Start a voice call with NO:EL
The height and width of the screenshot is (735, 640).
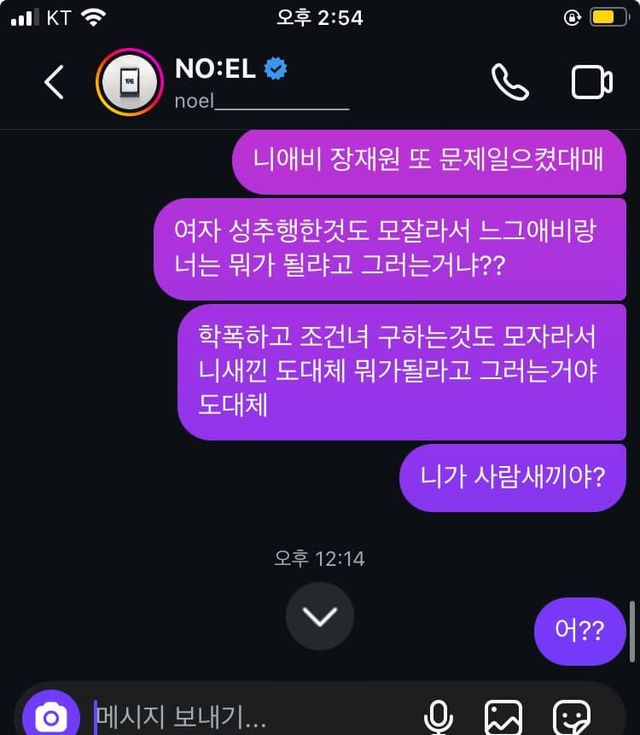[x=510, y=83]
